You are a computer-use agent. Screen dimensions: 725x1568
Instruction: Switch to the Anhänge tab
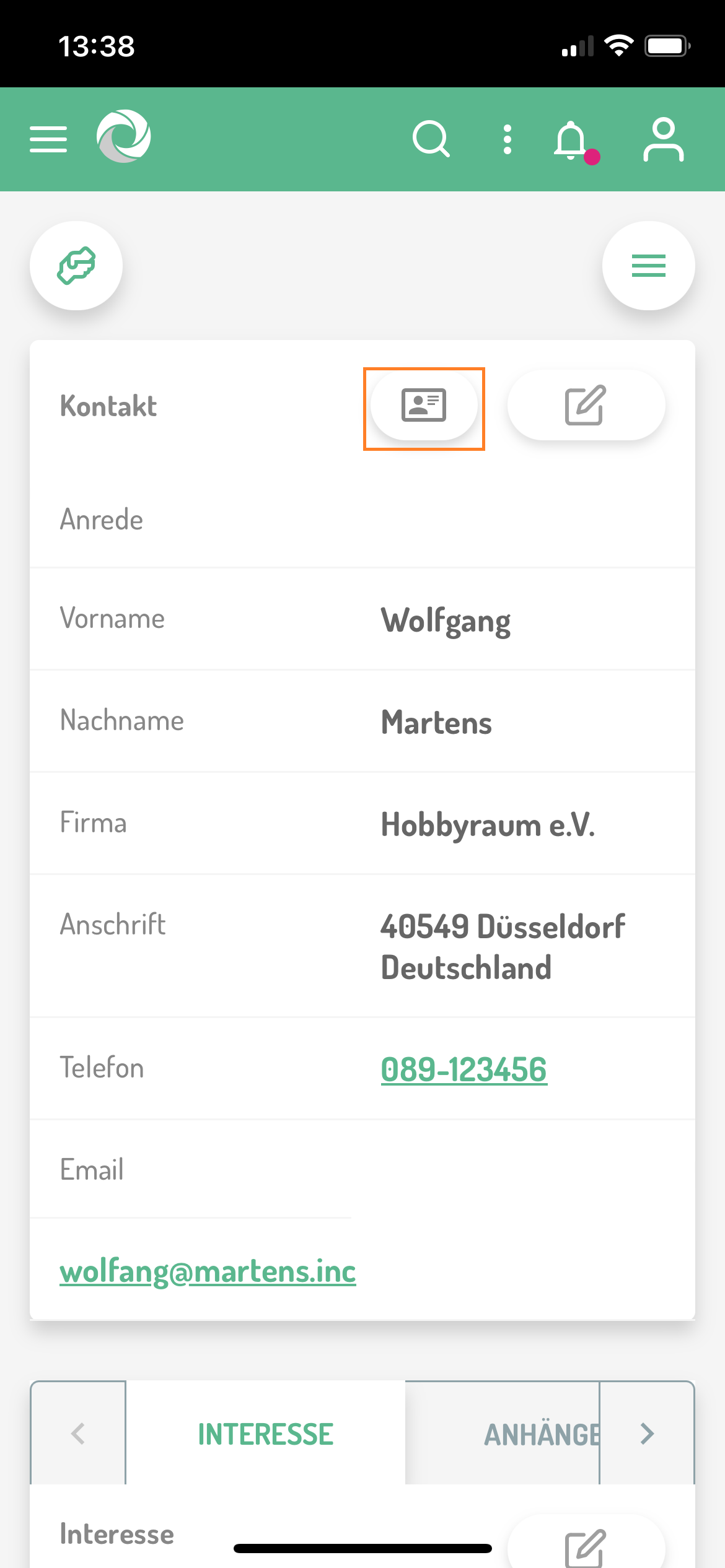point(540,1434)
